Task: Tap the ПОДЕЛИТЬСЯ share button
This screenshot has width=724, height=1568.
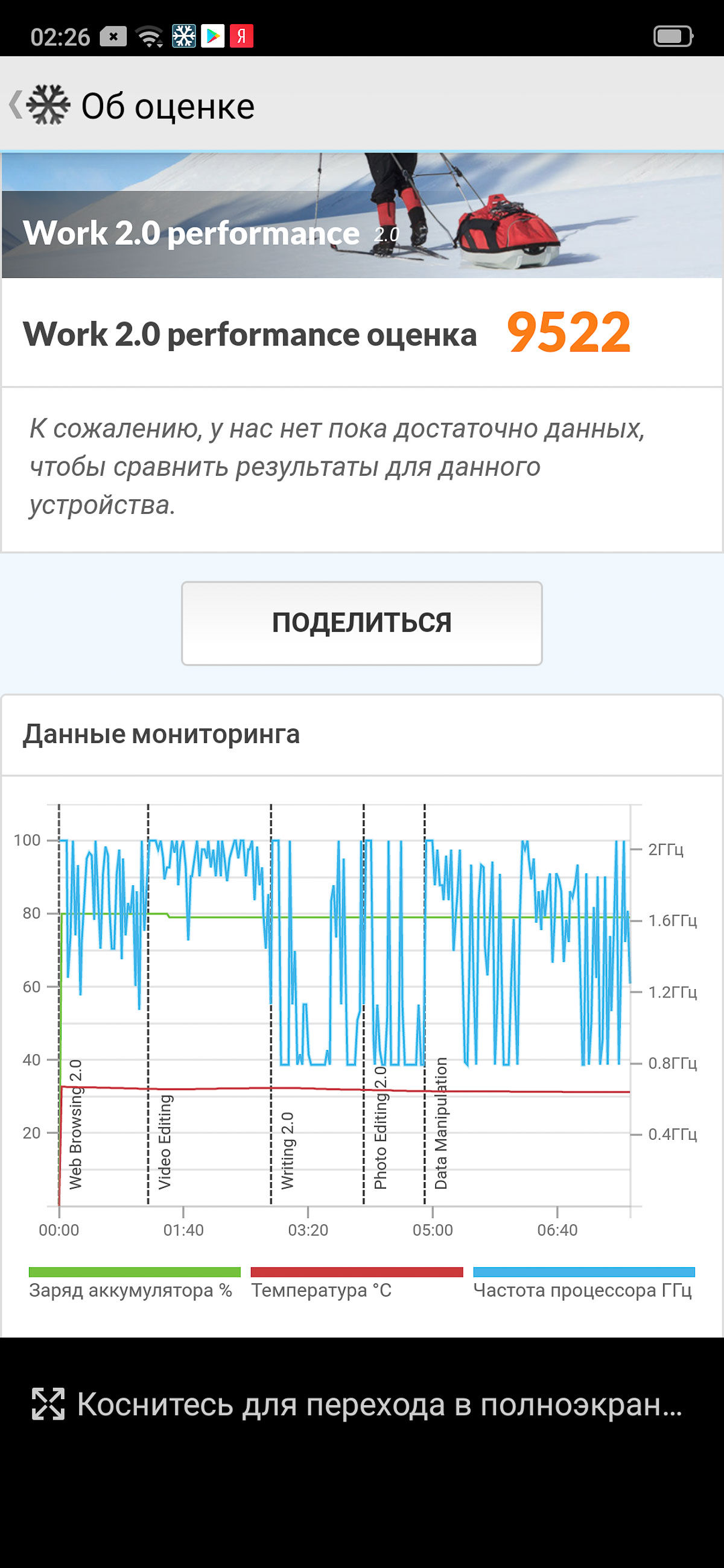Action: 361,623
